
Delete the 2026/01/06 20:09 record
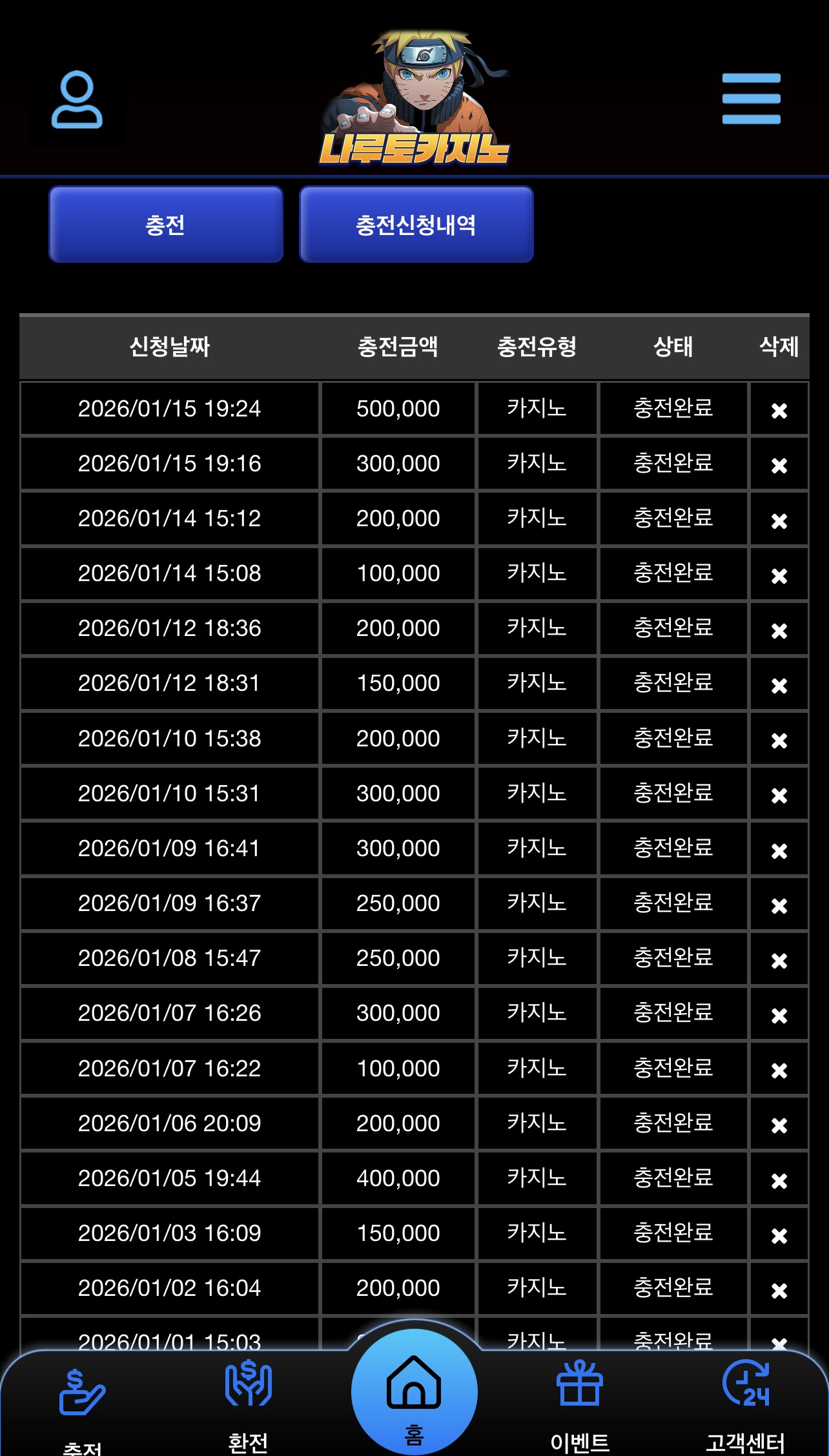coord(779,1125)
